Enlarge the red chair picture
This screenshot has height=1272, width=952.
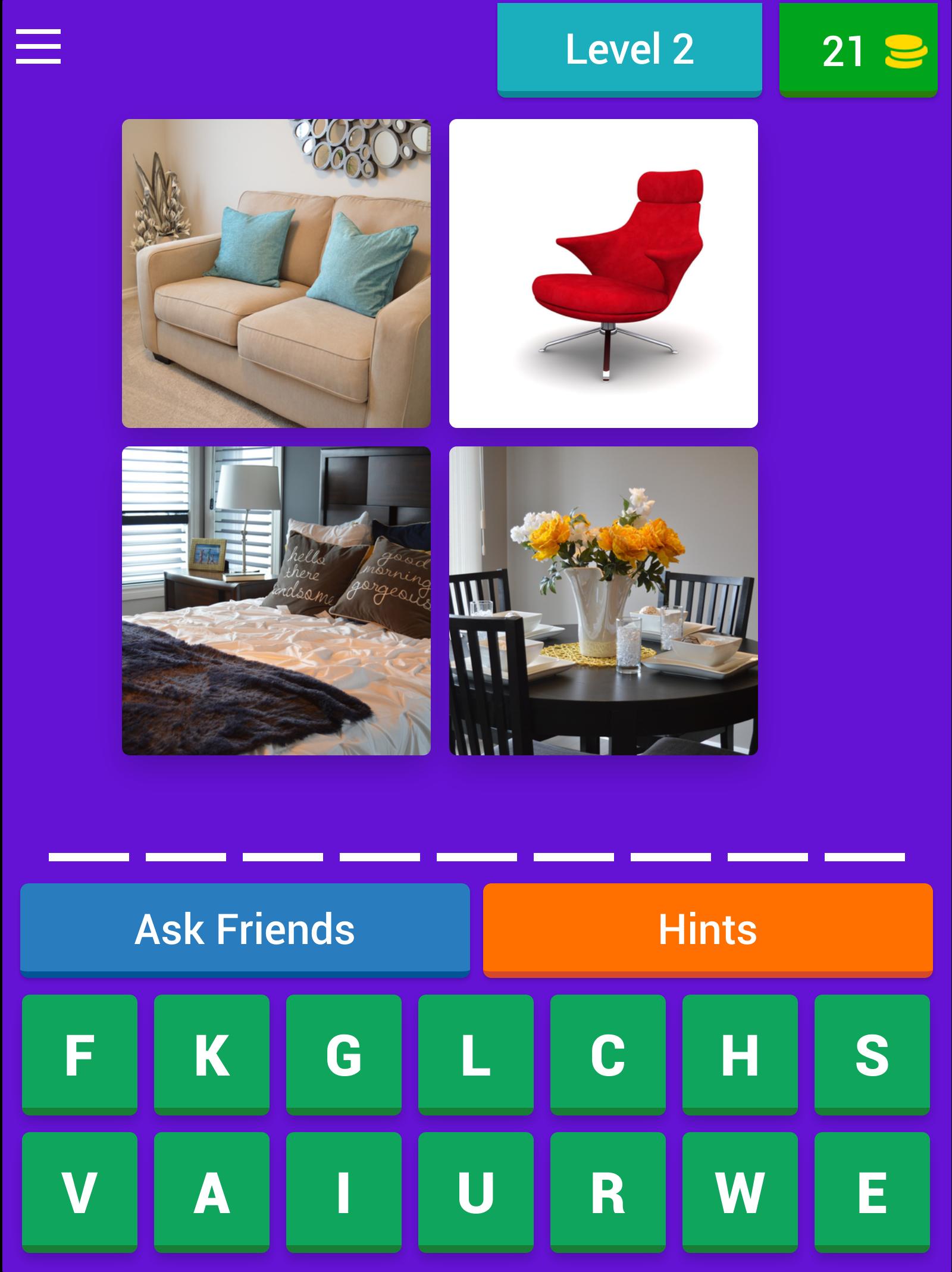(603, 273)
